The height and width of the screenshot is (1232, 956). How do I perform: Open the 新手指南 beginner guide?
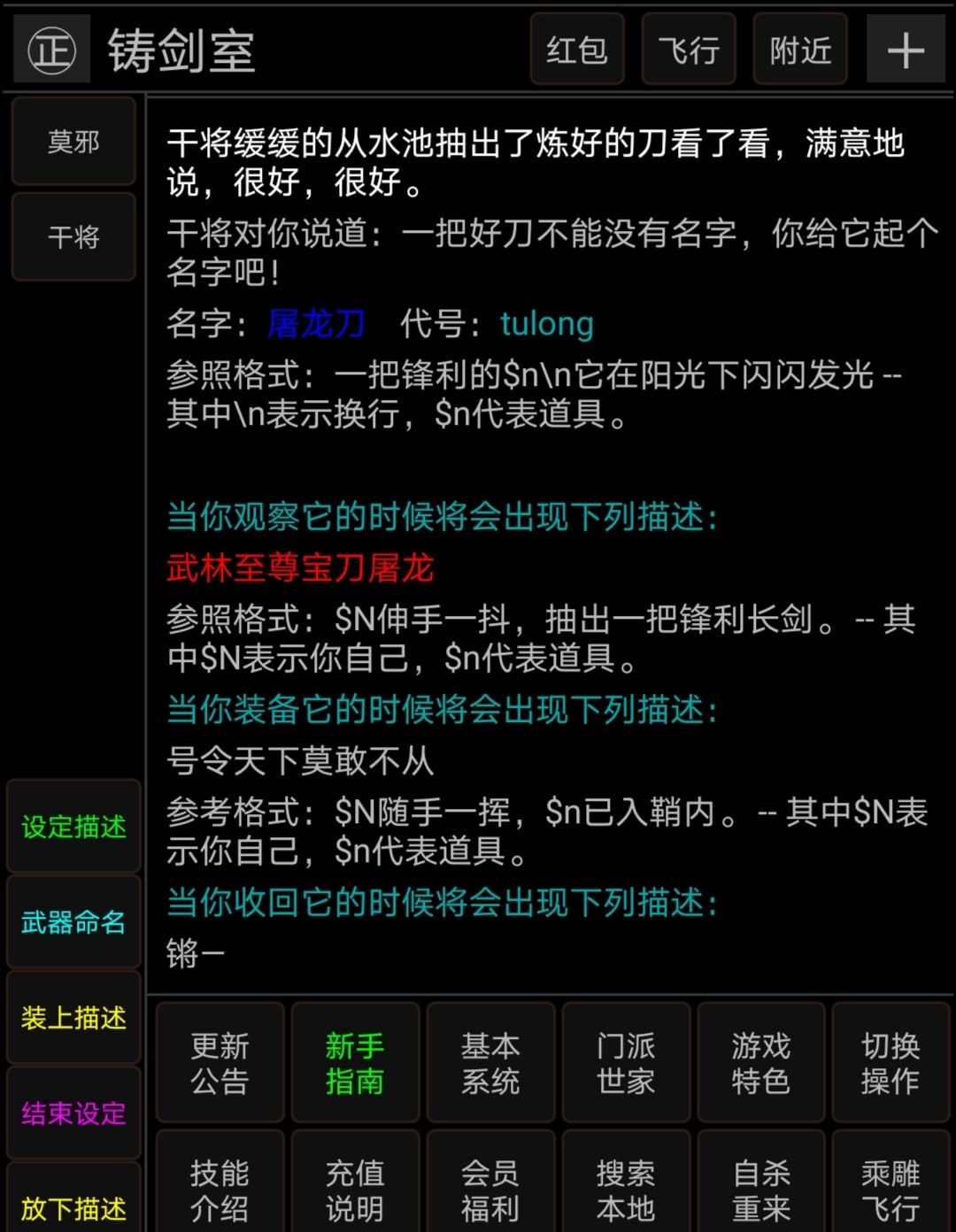355,1063
